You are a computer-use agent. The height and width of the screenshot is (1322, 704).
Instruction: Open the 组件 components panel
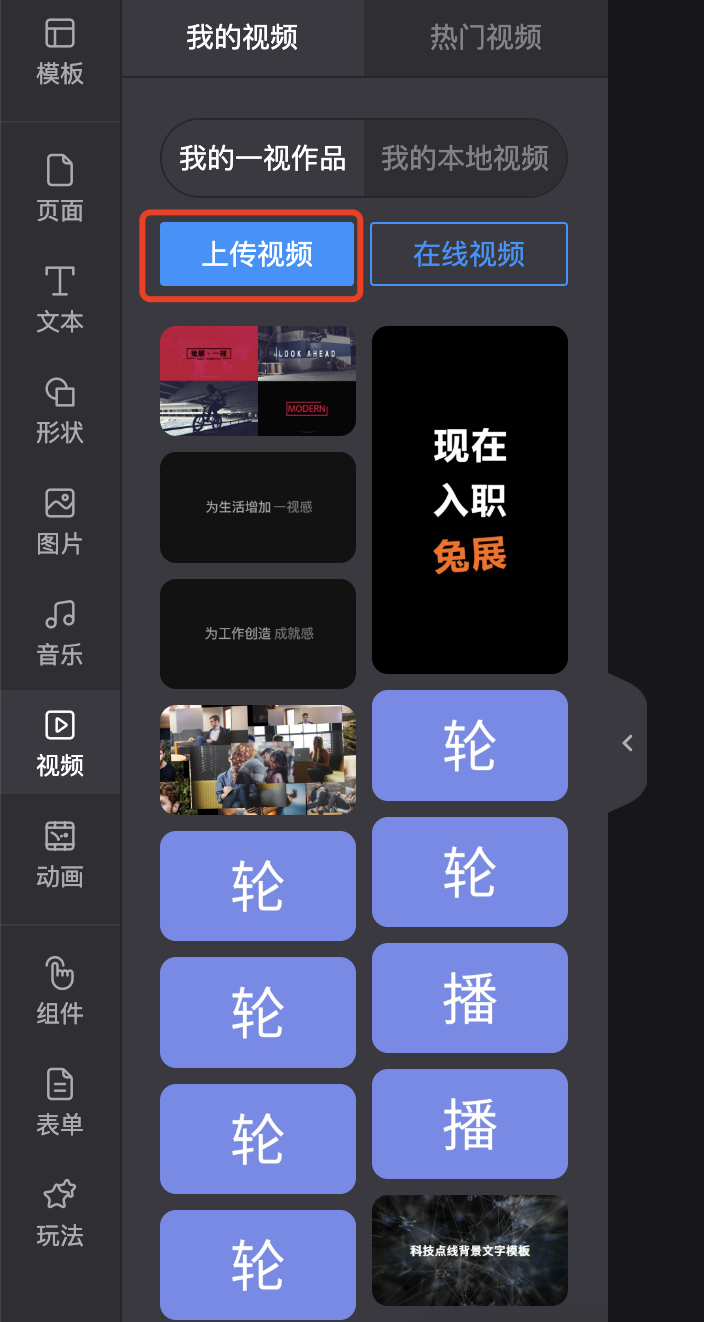[60, 991]
